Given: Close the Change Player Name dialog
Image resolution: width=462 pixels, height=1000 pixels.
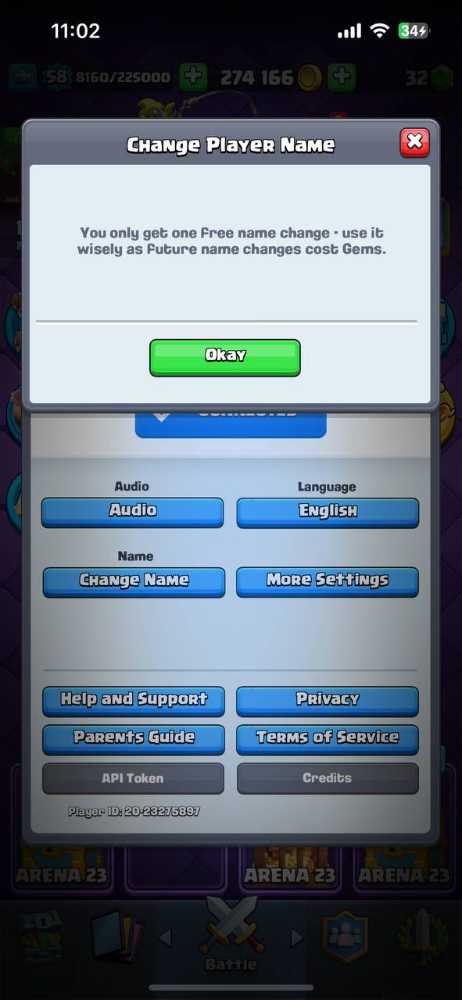Looking at the screenshot, I should pos(415,142).
